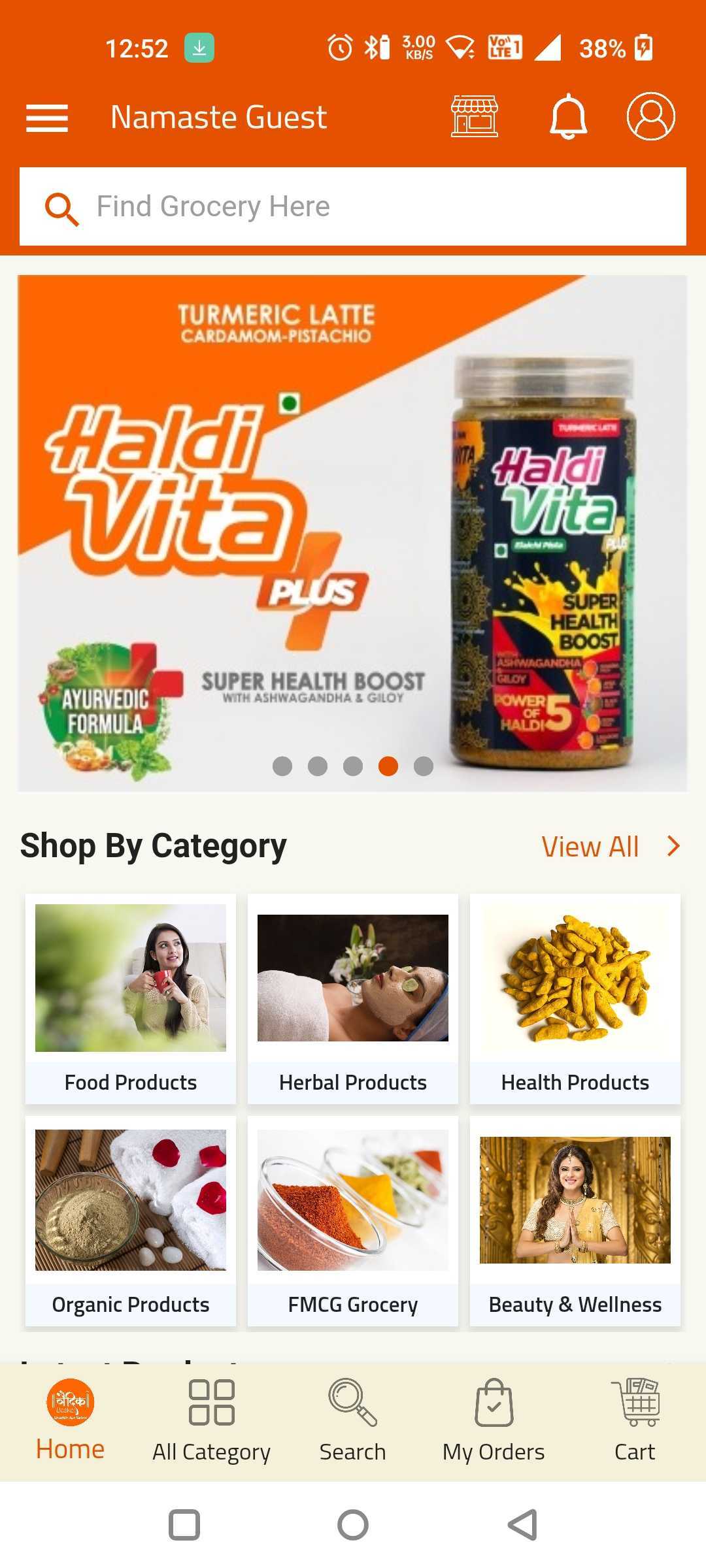Image resolution: width=706 pixels, height=1568 pixels.
Task: Tap the Home tab in bottom navigation
Action: click(x=70, y=1420)
